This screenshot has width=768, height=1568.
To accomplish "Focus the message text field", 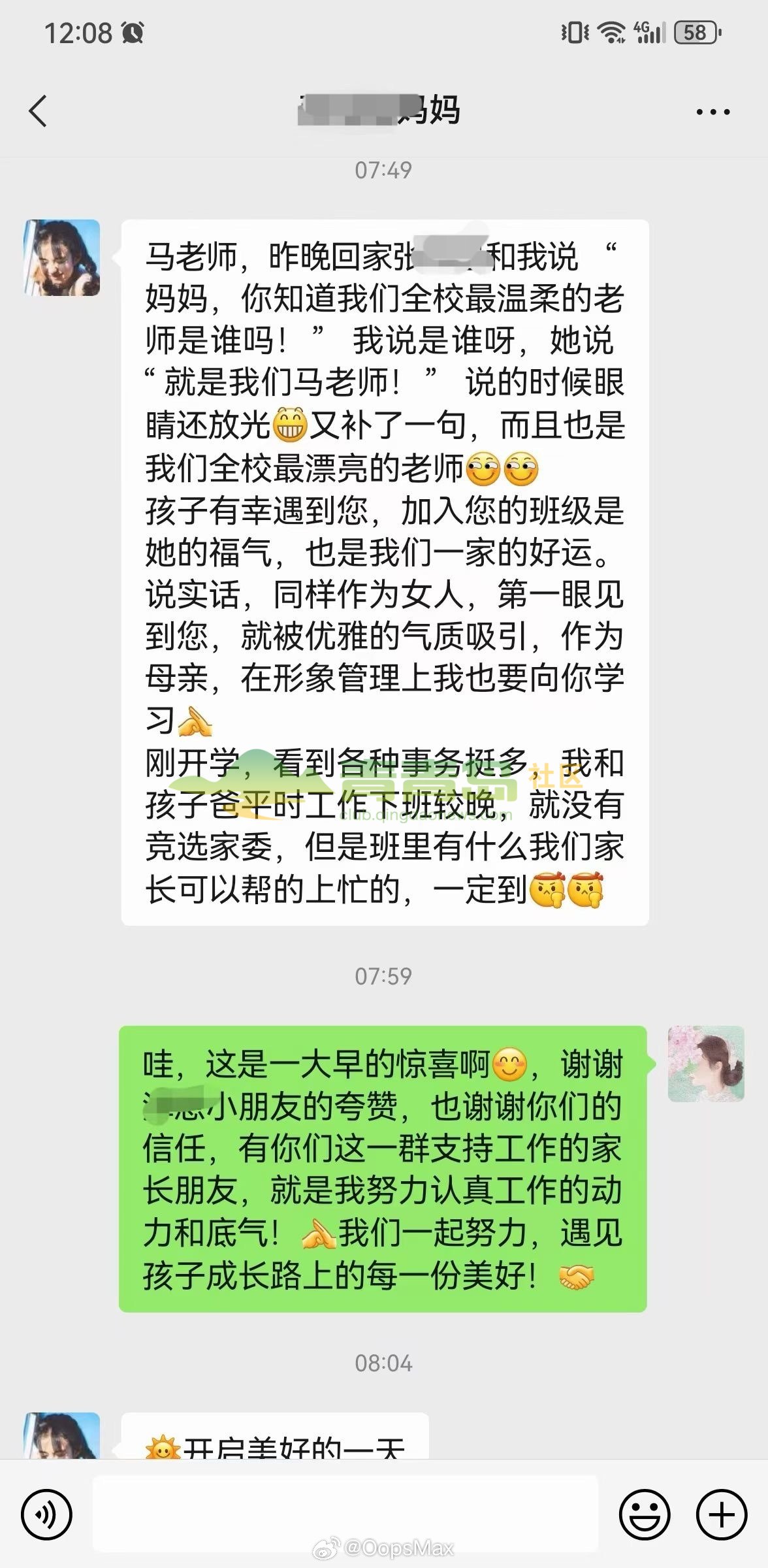I will (x=345, y=1512).
